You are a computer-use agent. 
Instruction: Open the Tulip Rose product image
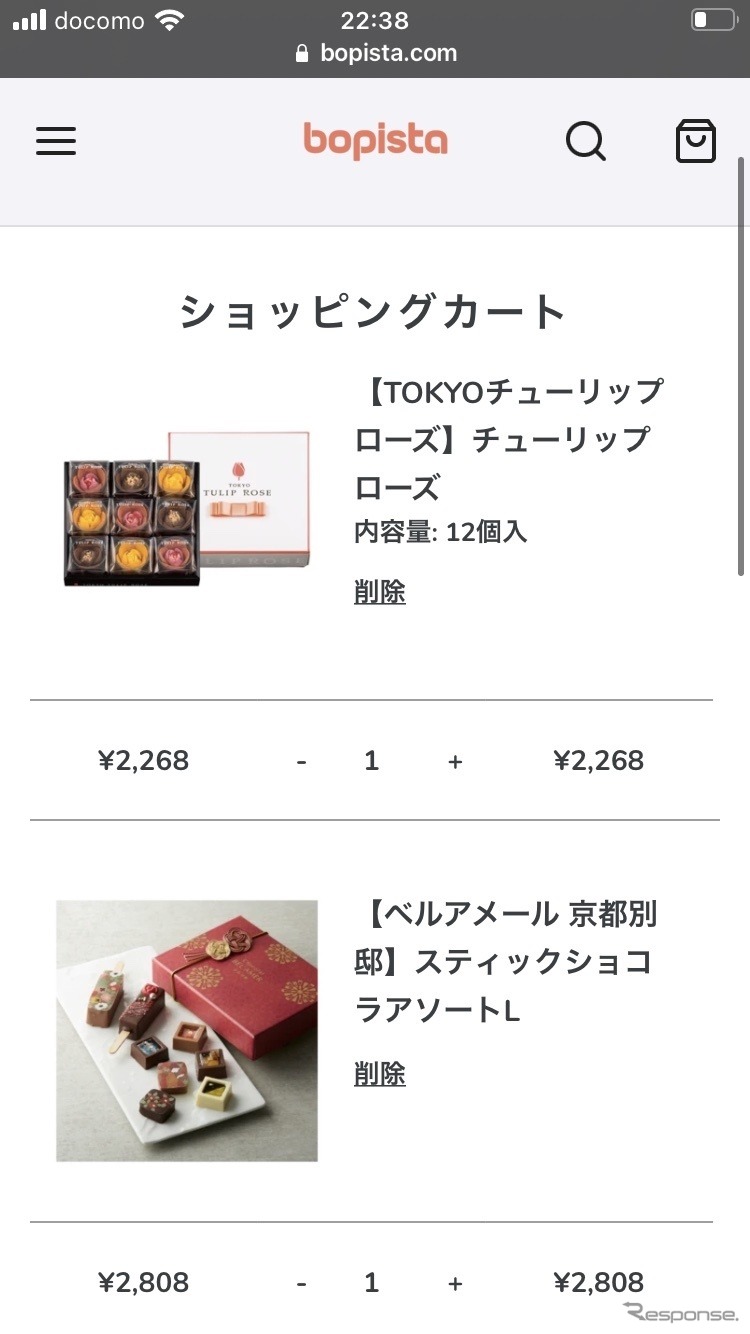[x=187, y=508]
